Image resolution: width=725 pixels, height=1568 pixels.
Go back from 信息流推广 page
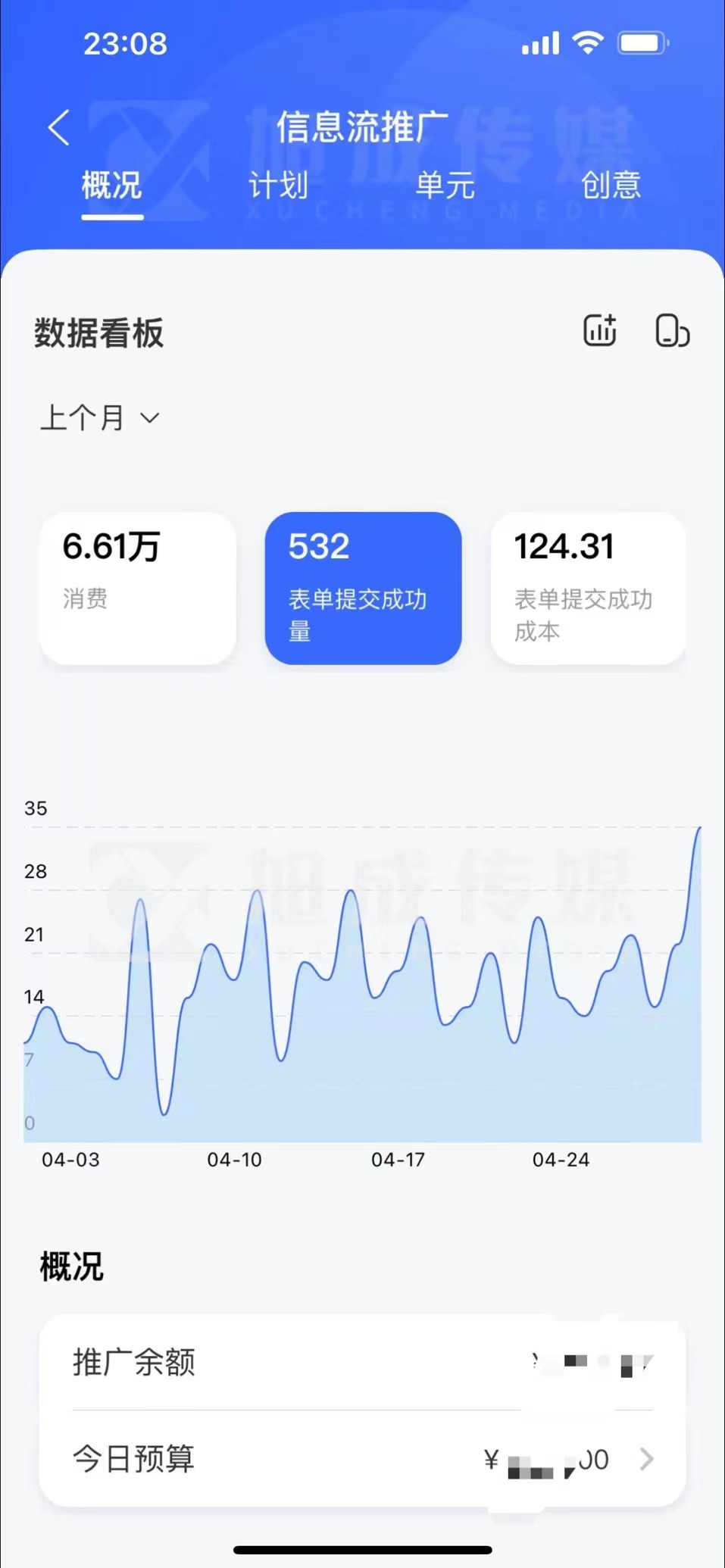point(59,127)
